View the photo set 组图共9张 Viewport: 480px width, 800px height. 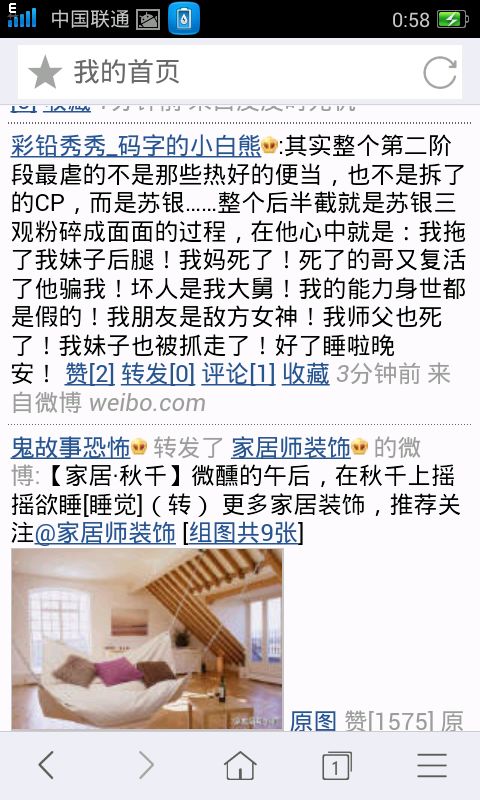click(243, 534)
